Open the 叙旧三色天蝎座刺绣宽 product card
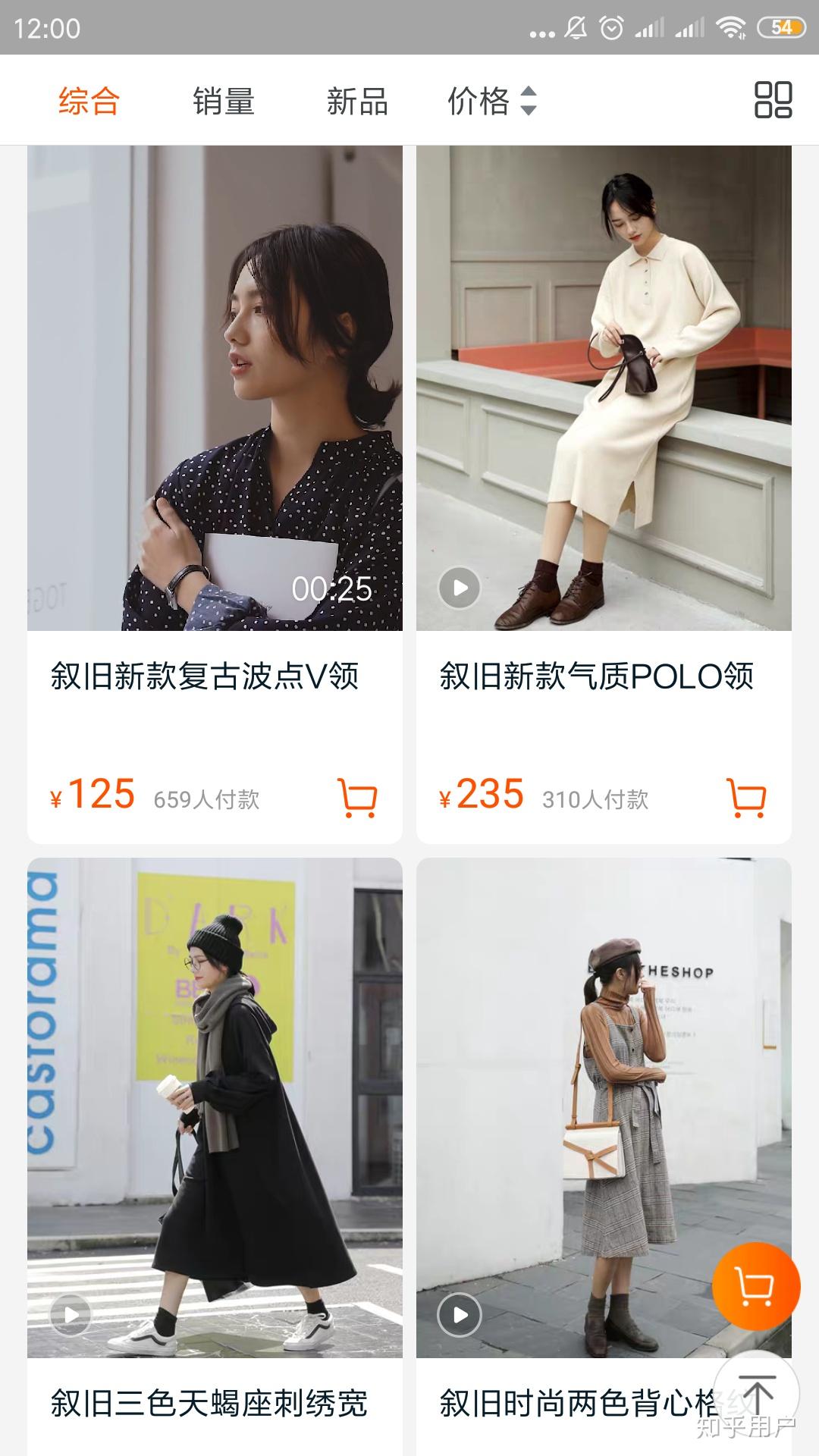Image resolution: width=819 pixels, height=1456 pixels. coord(215,1156)
